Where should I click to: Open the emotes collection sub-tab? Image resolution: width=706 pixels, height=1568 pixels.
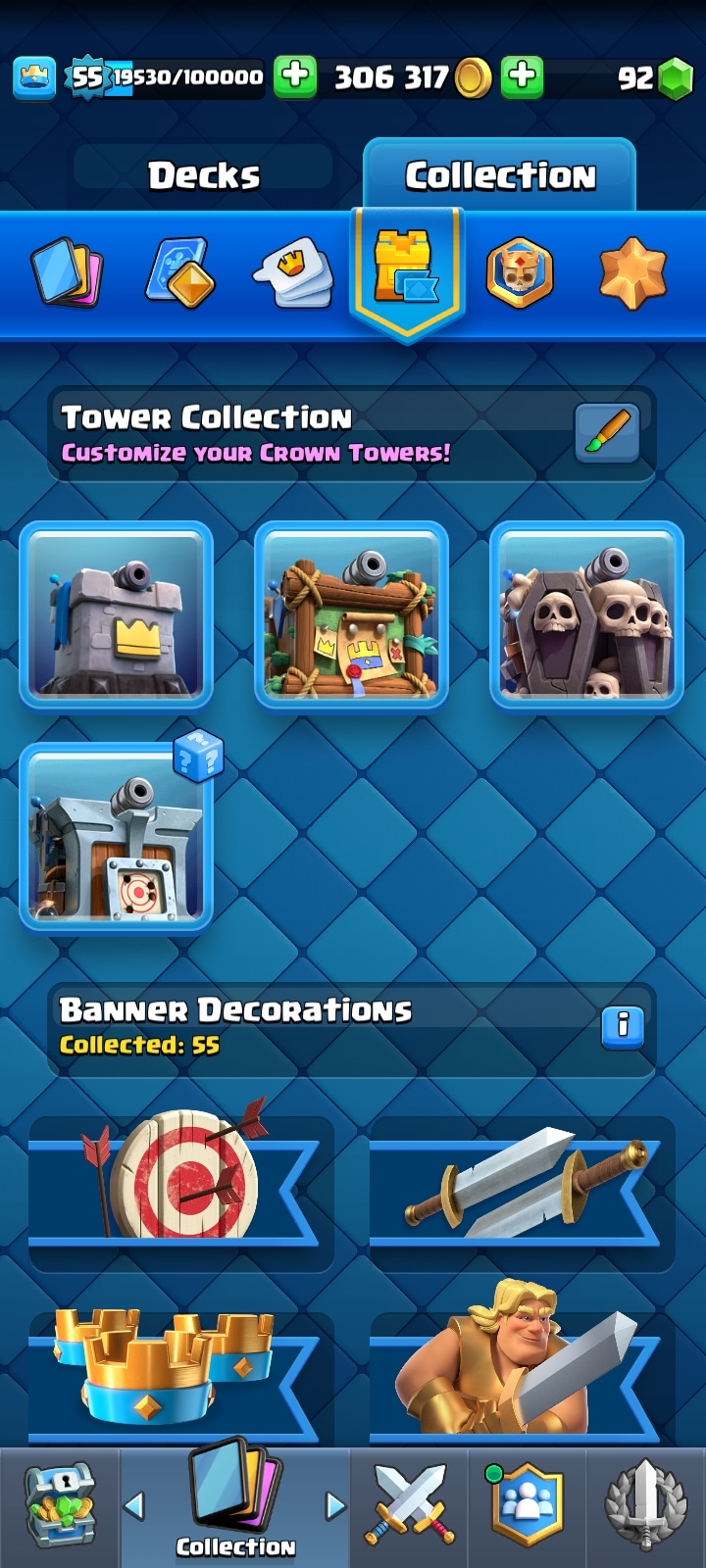pyautogui.click(x=293, y=272)
